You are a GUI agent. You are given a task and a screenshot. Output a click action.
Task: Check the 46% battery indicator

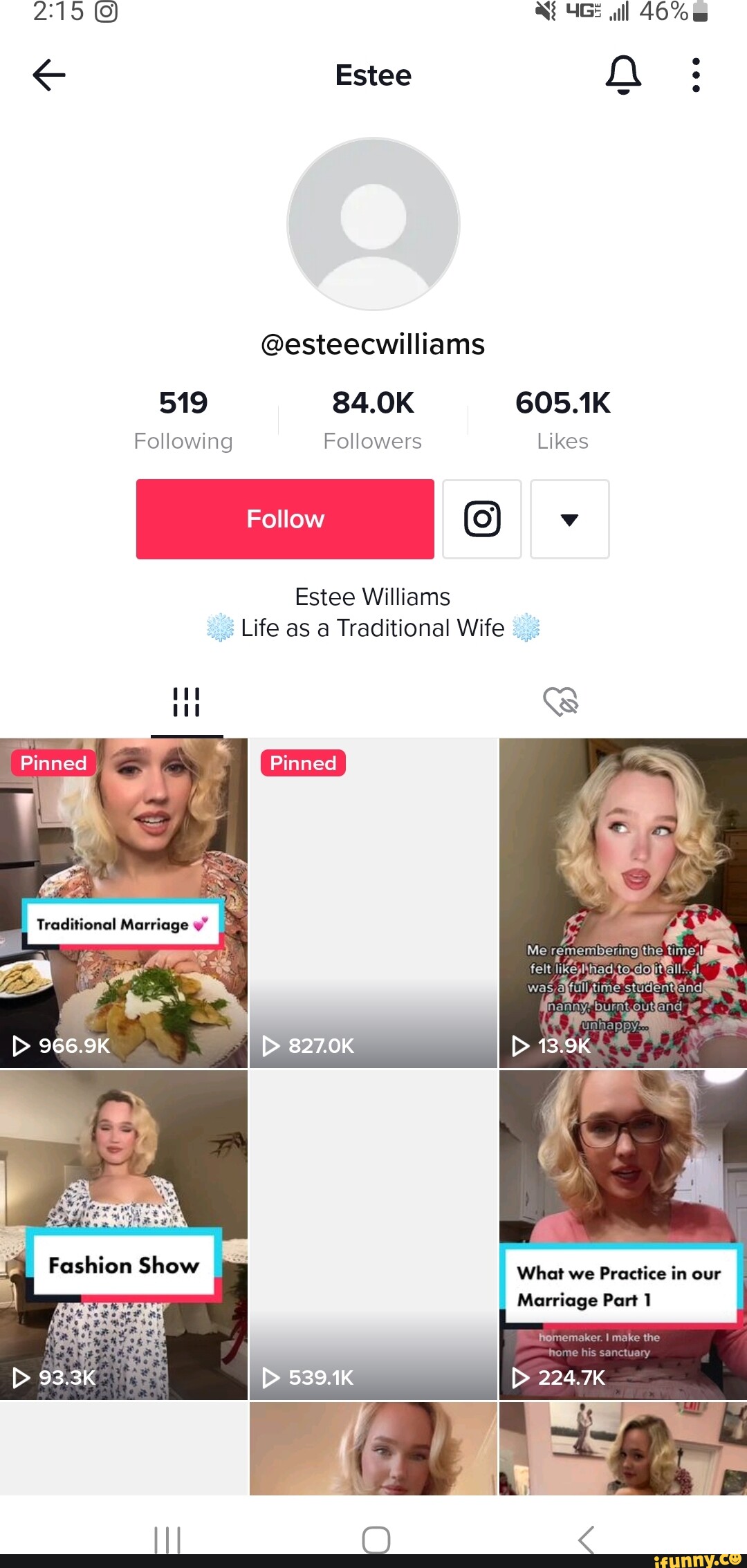click(665, 11)
